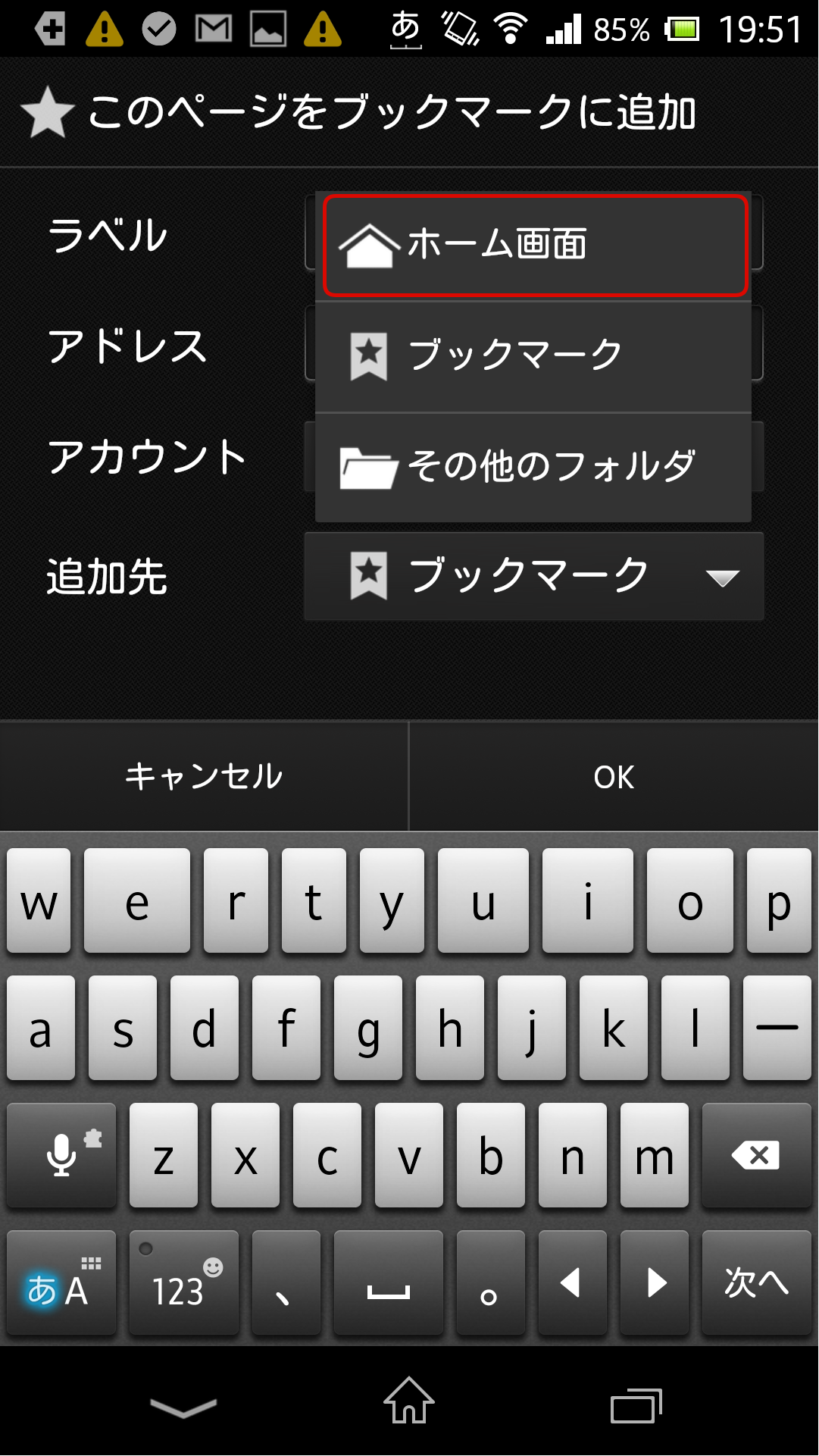Screen dimensions: 819x1456
Task: Open recent apps from navigation bar
Action: (x=635, y=1407)
